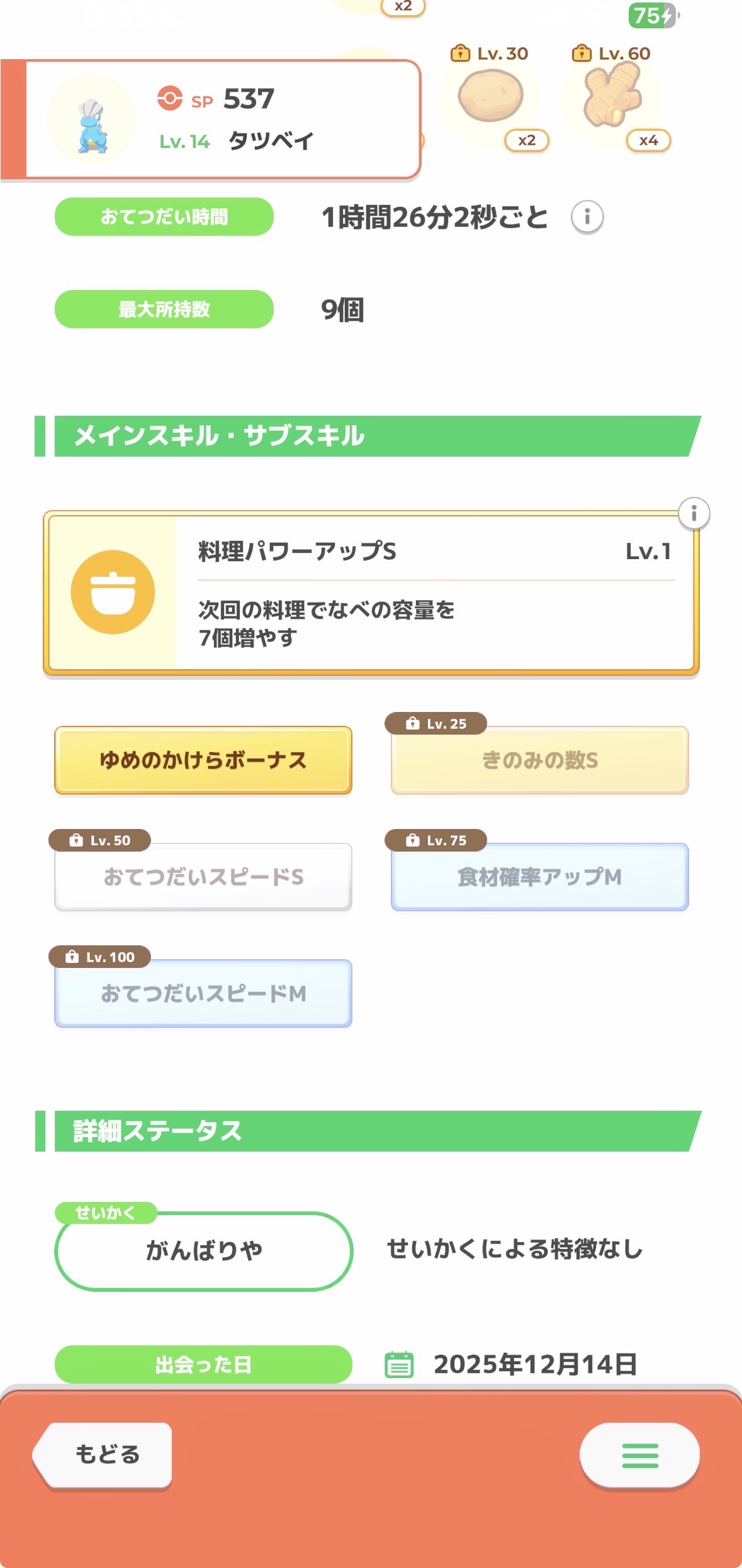Select the locked きのみの数S sub skill
Viewport: 742px width, 1568px height.
(x=539, y=760)
